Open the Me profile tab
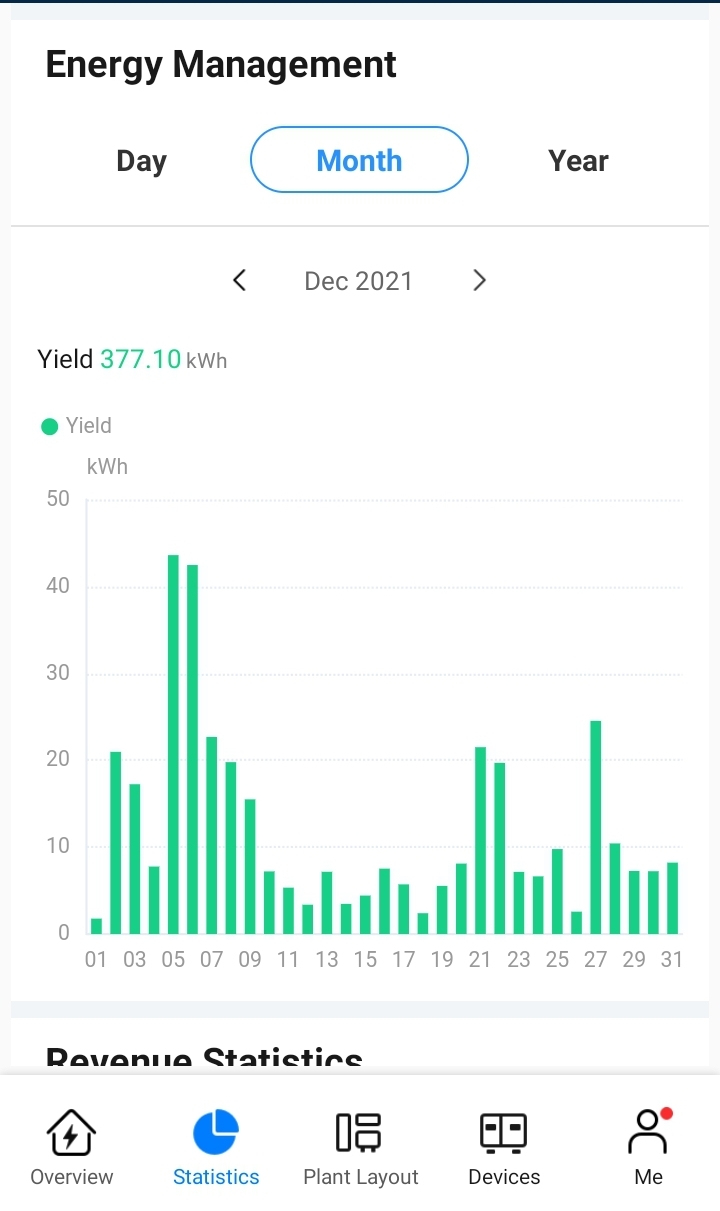The width and height of the screenshot is (720, 1211). coord(648,1148)
